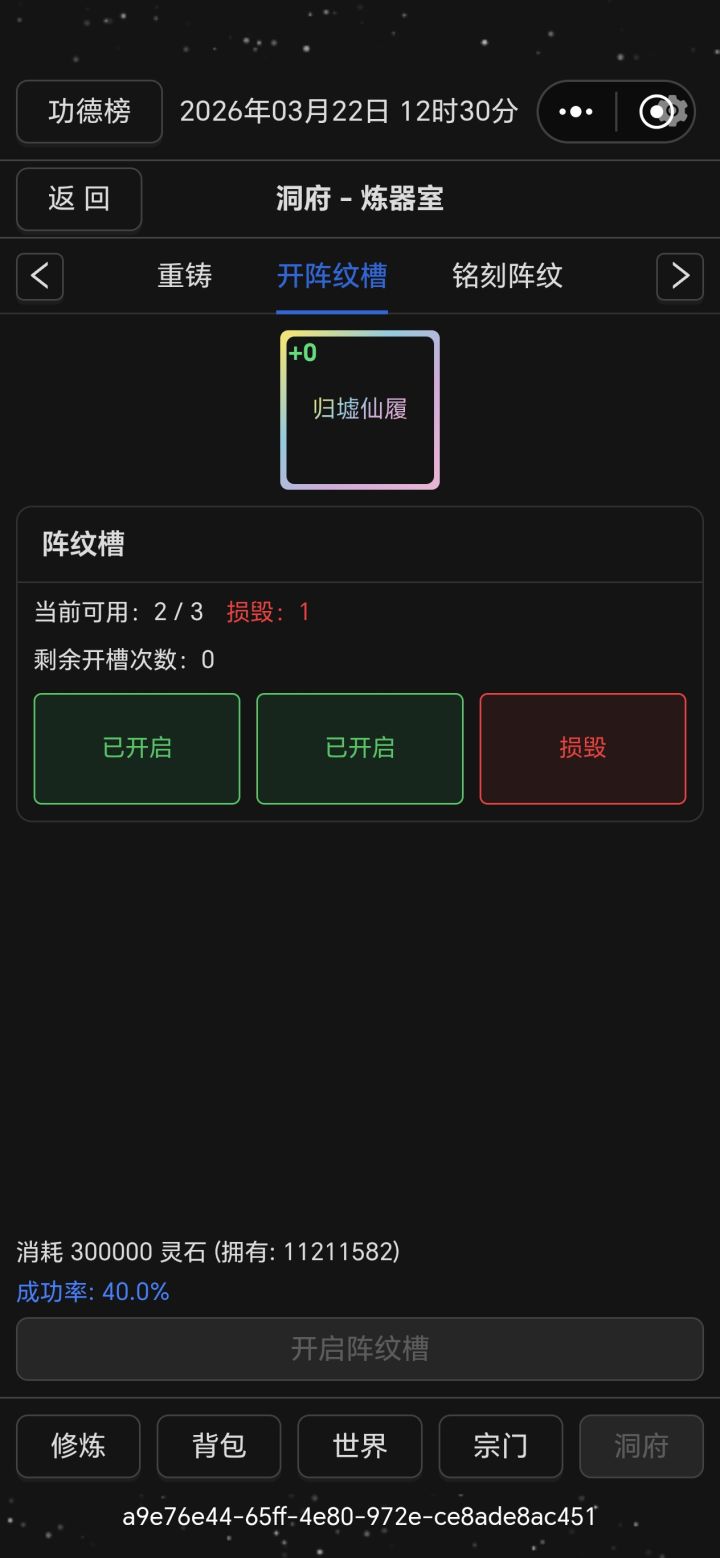The image size is (720, 1558).
Task: Click the circular capsule close/settings icon
Action: pyautogui.click(x=659, y=111)
